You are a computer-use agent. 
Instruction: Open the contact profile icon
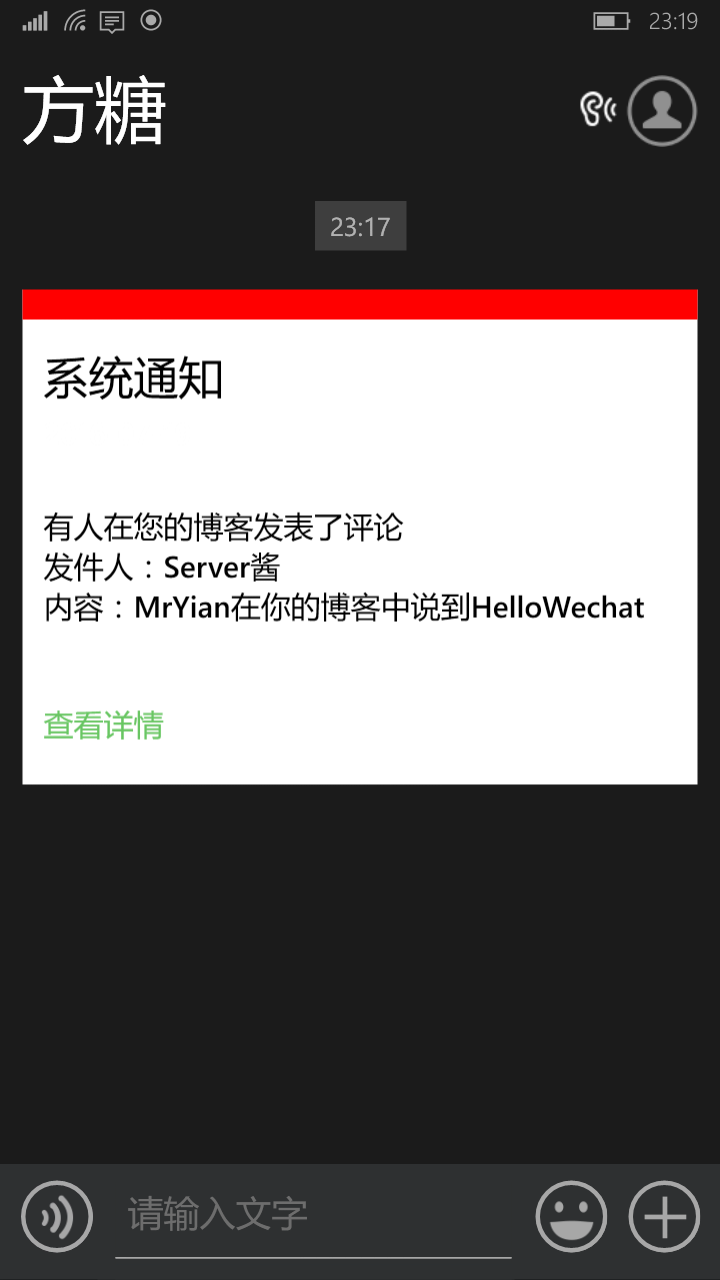[x=661, y=112]
